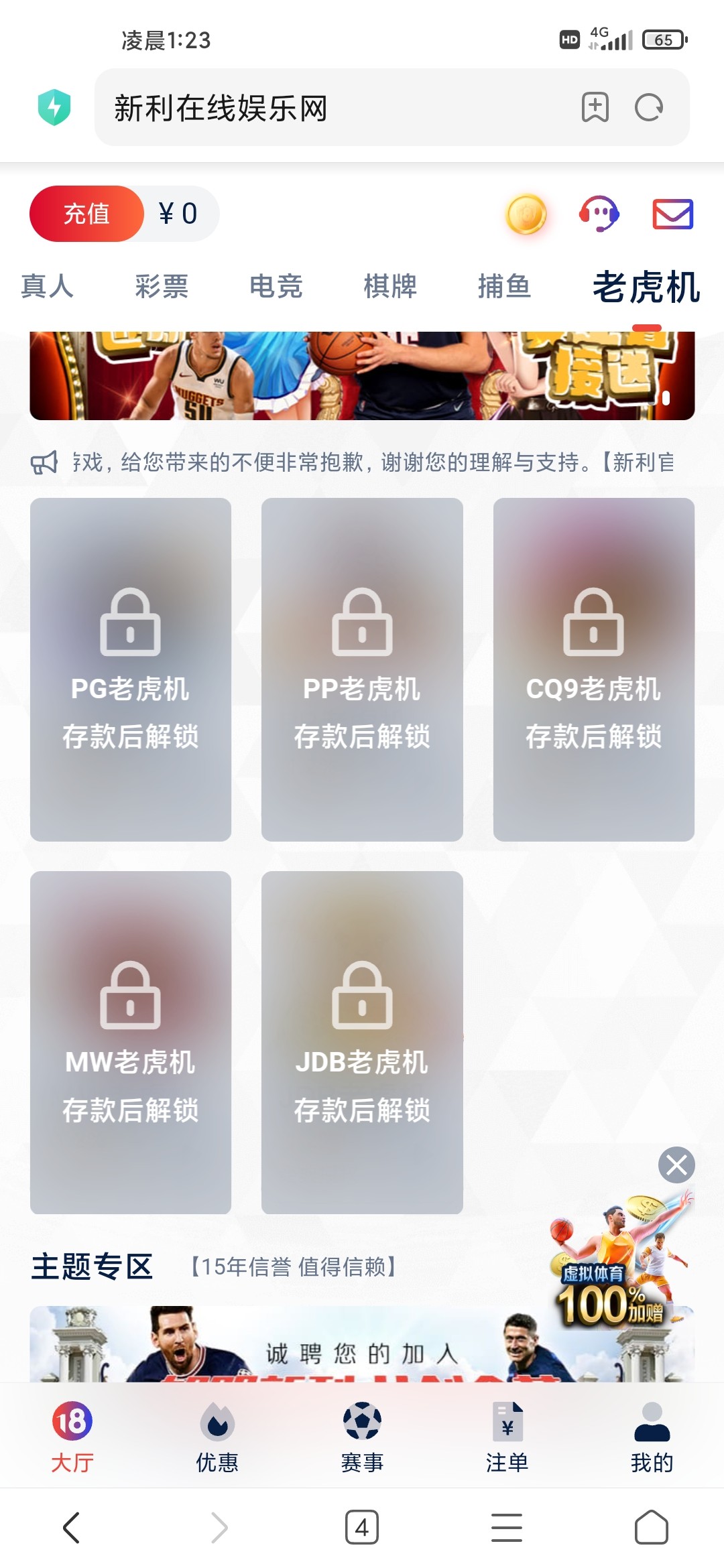Open the mail inbox icon

[672, 214]
